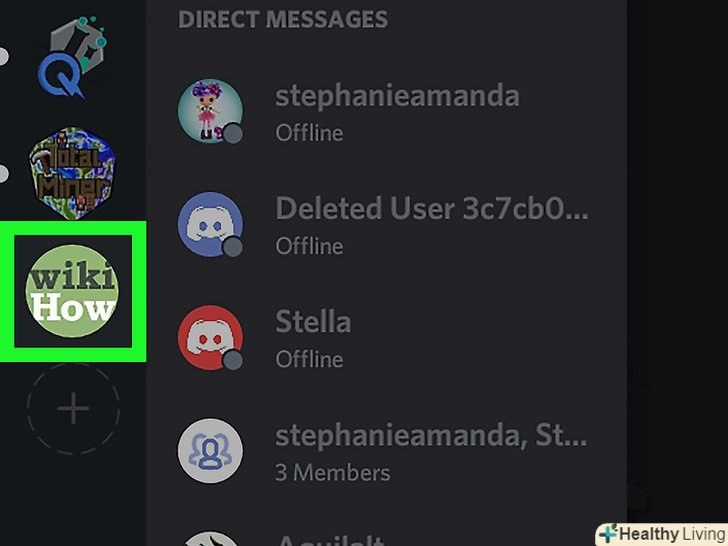Screen dimensions: 728x546
Task: Add a new server with plus icon
Action: [73, 408]
